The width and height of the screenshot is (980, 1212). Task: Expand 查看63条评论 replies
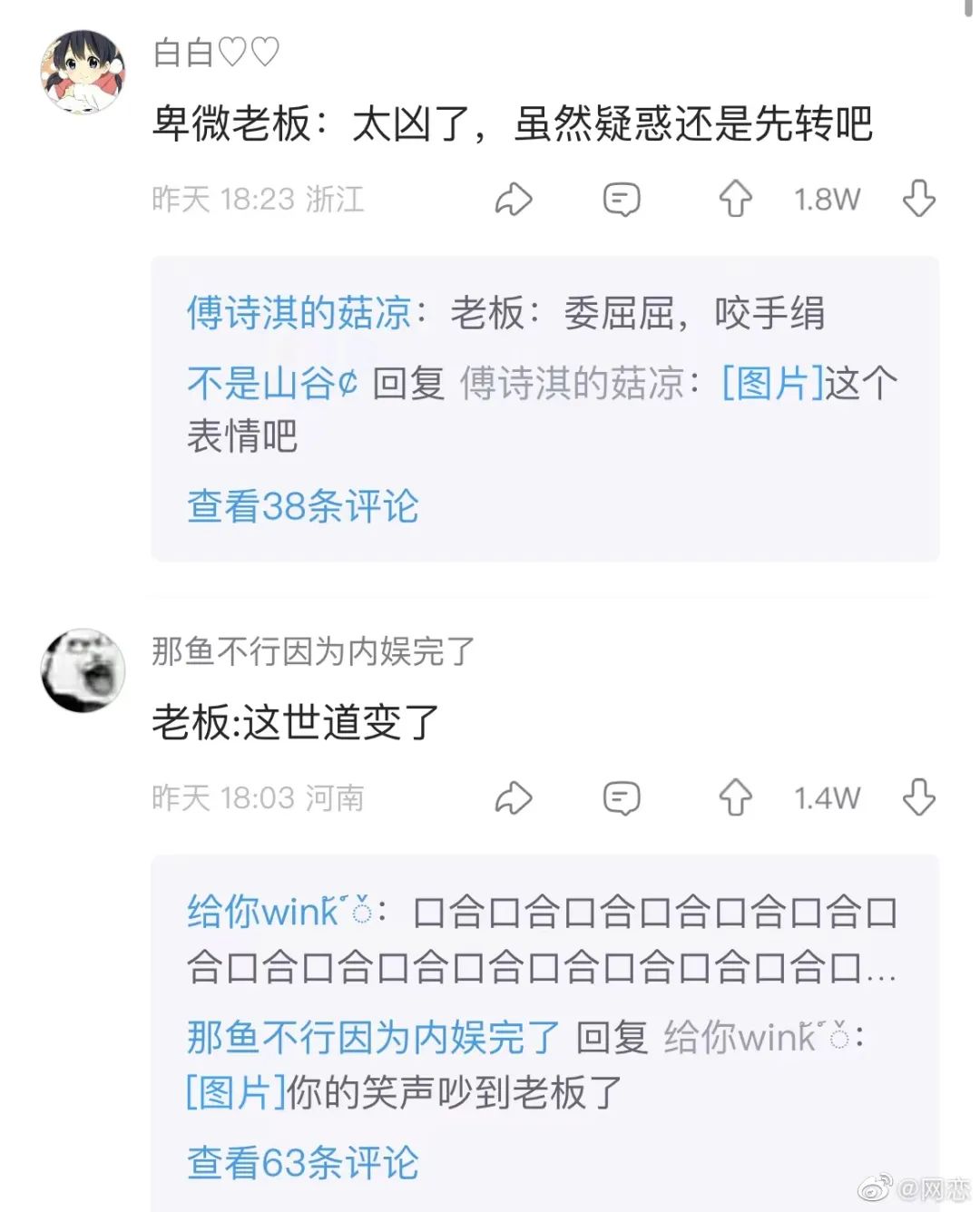pos(302,1162)
